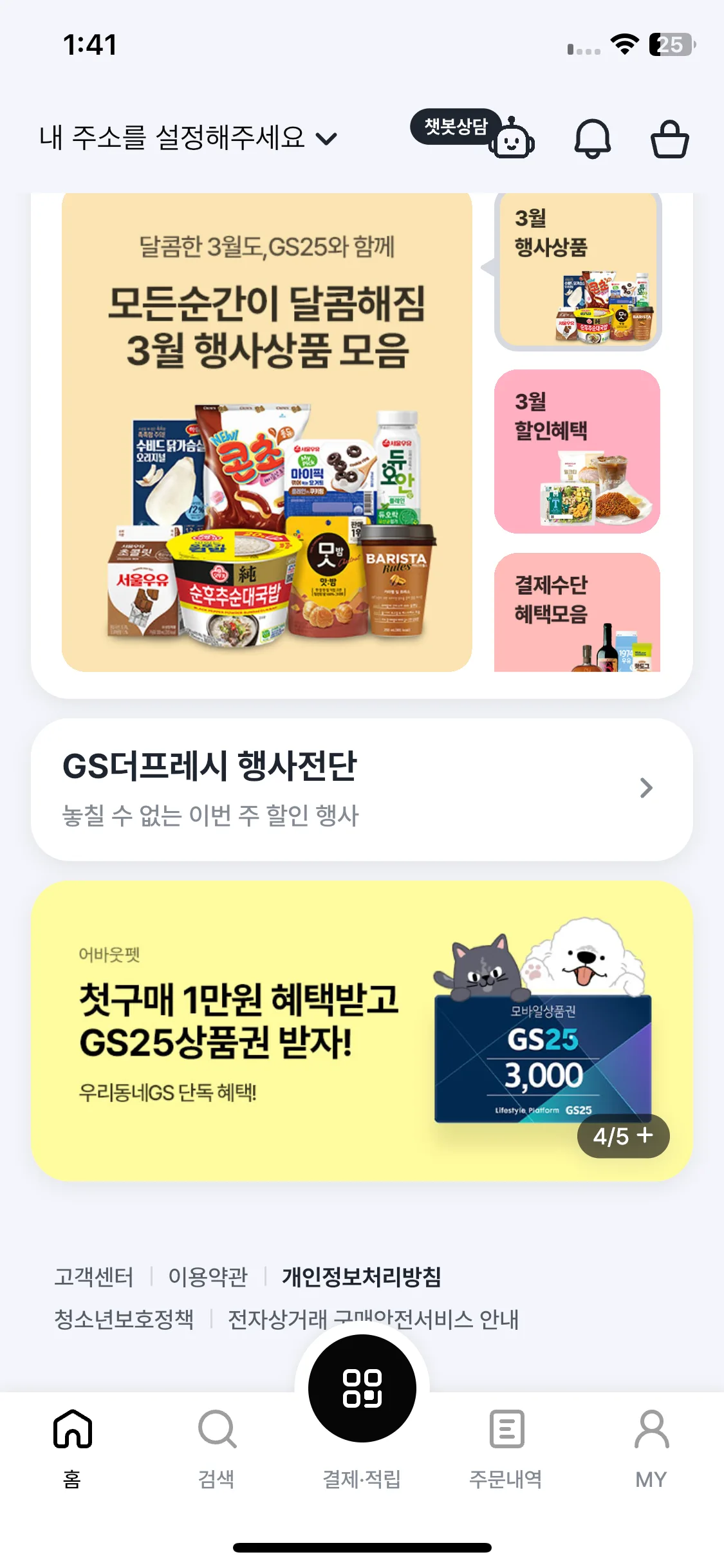Tap the 결제·적립 QR button
Image resolution: width=724 pixels, height=1568 pixels.
click(x=362, y=1388)
